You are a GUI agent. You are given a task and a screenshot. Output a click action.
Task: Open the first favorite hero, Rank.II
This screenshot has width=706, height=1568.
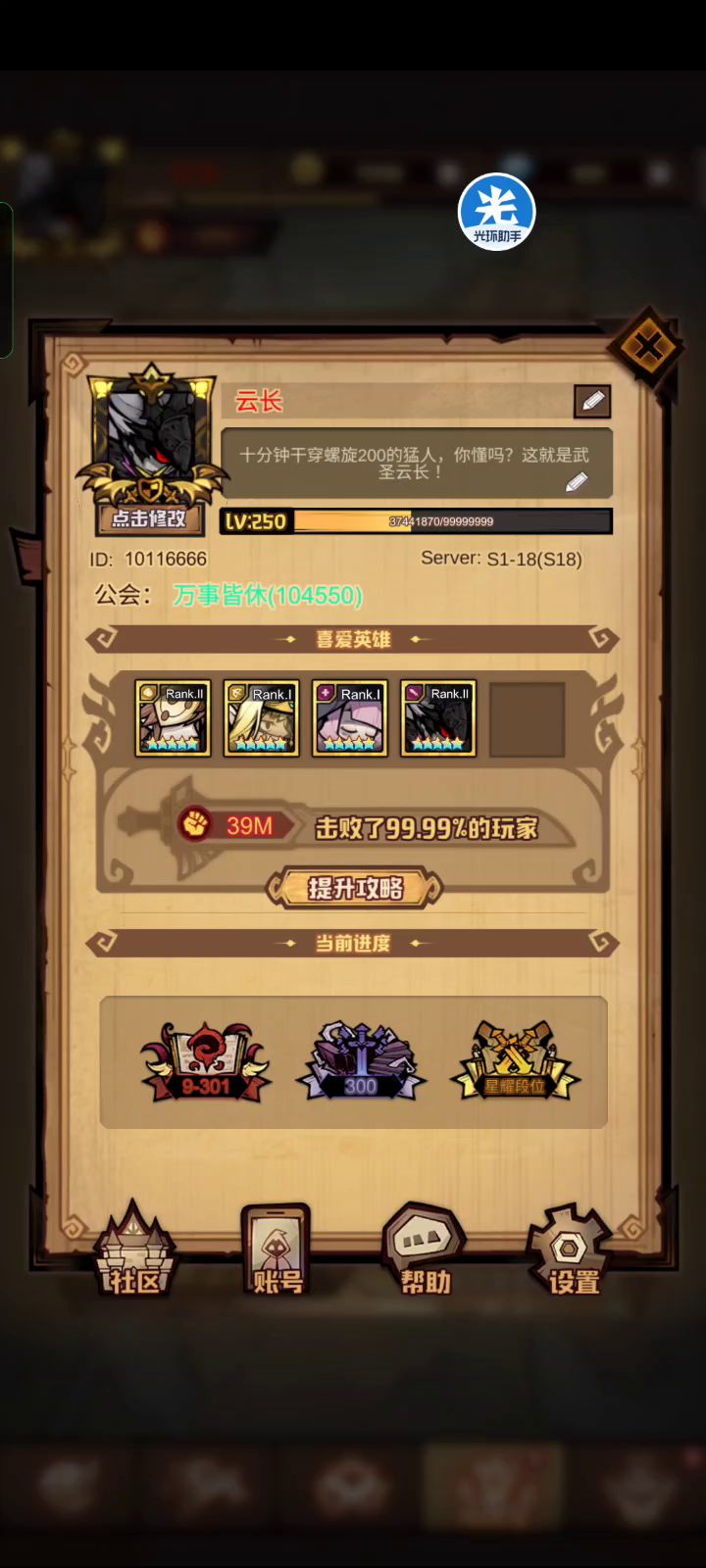pyautogui.click(x=173, y=718)
